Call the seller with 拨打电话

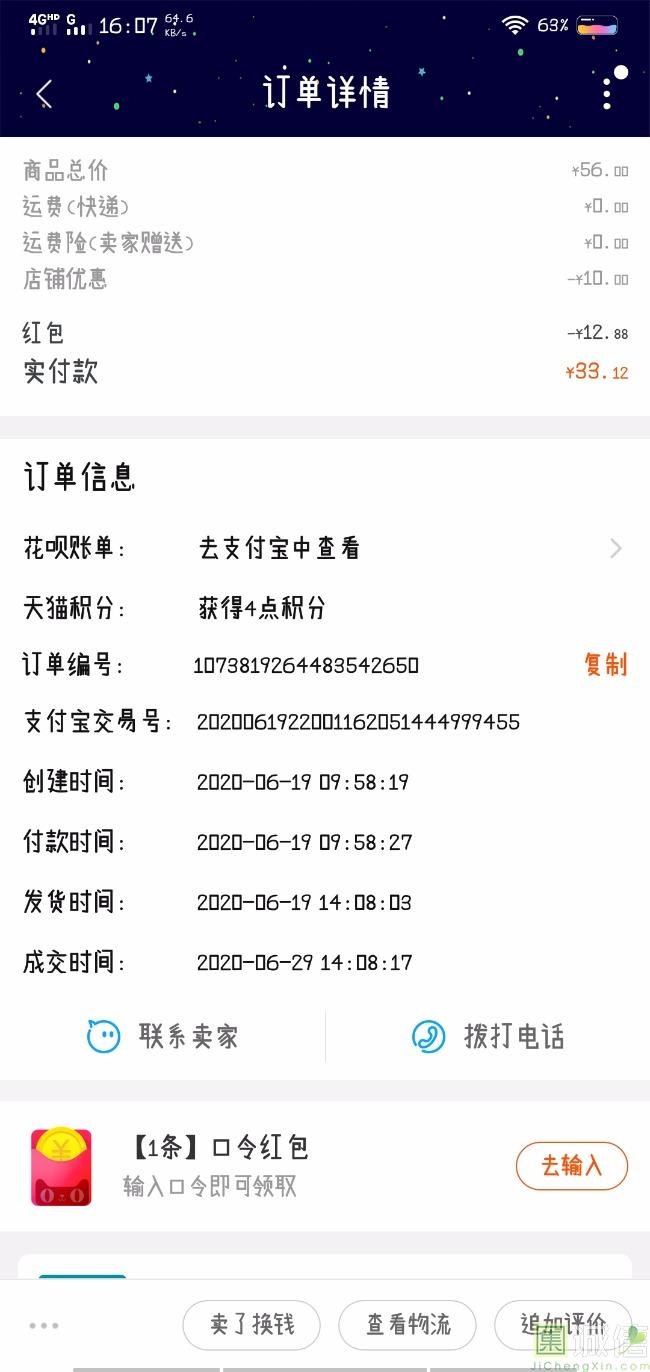tap(488, 1036)
